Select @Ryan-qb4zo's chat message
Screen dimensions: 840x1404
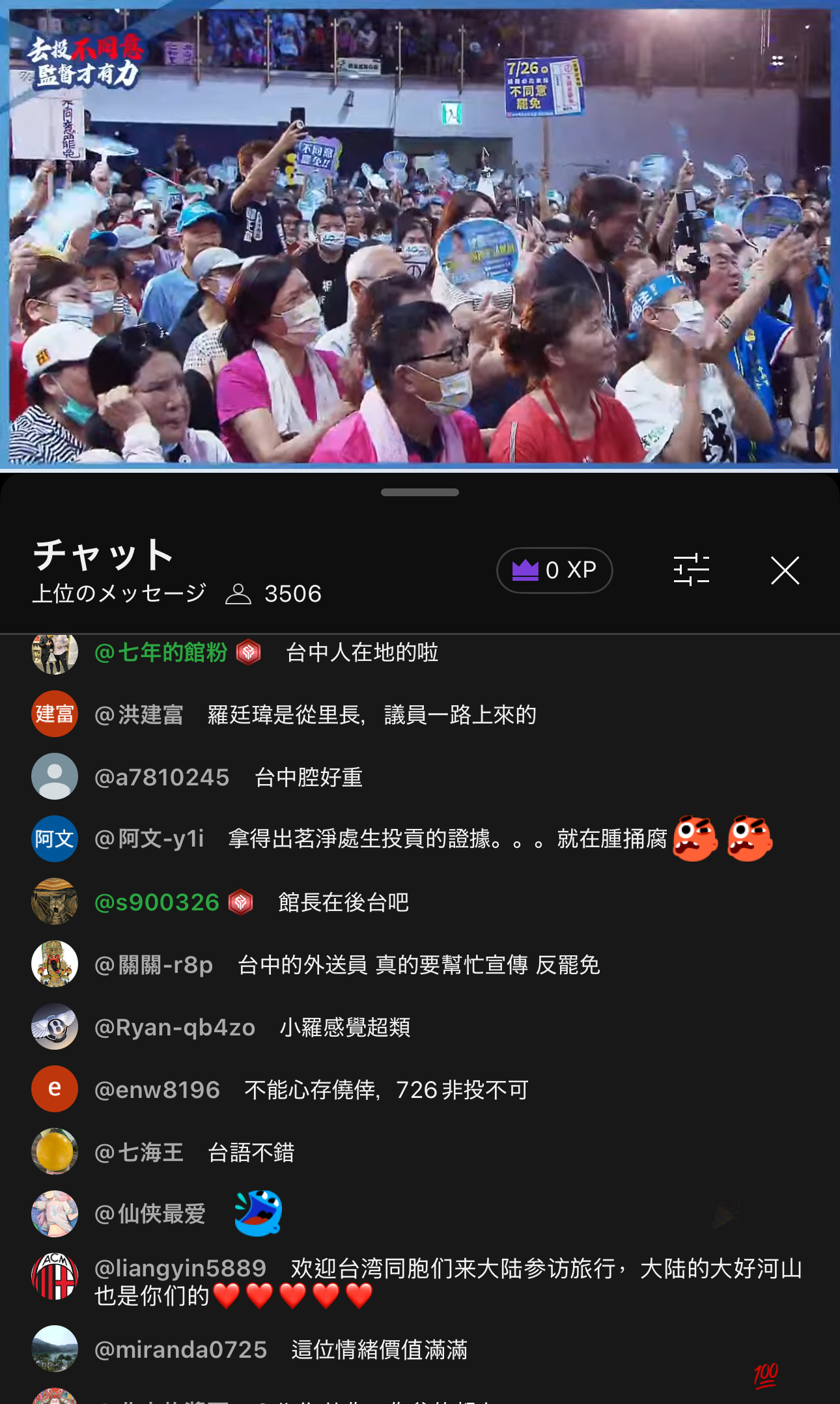click(x=420, y=1027)
